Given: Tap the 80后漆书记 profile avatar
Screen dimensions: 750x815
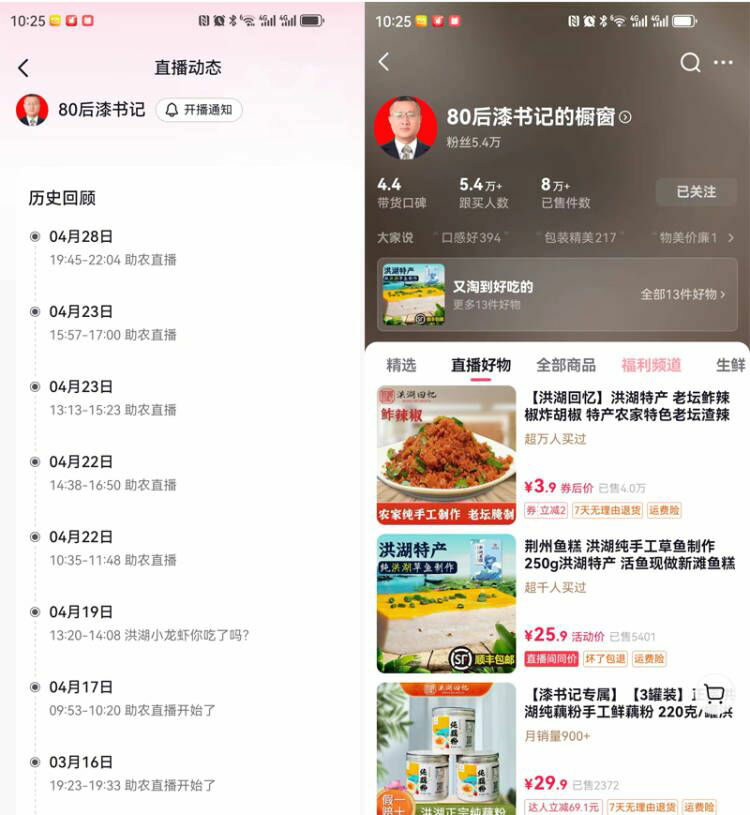Looking at the screenshot, I should click(32, 109).
